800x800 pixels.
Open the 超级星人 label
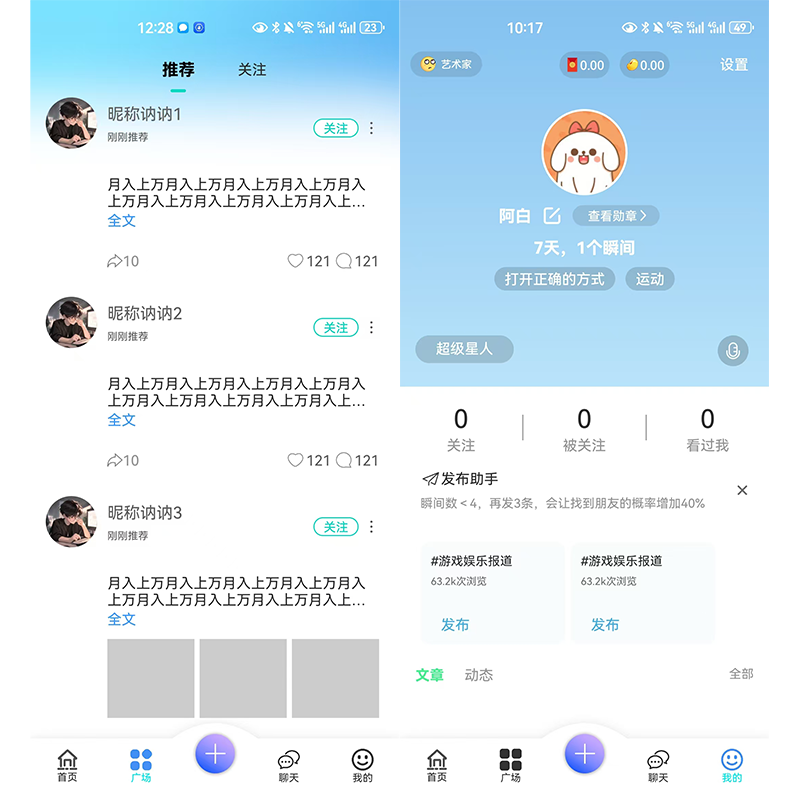click(x=464, y=349)
